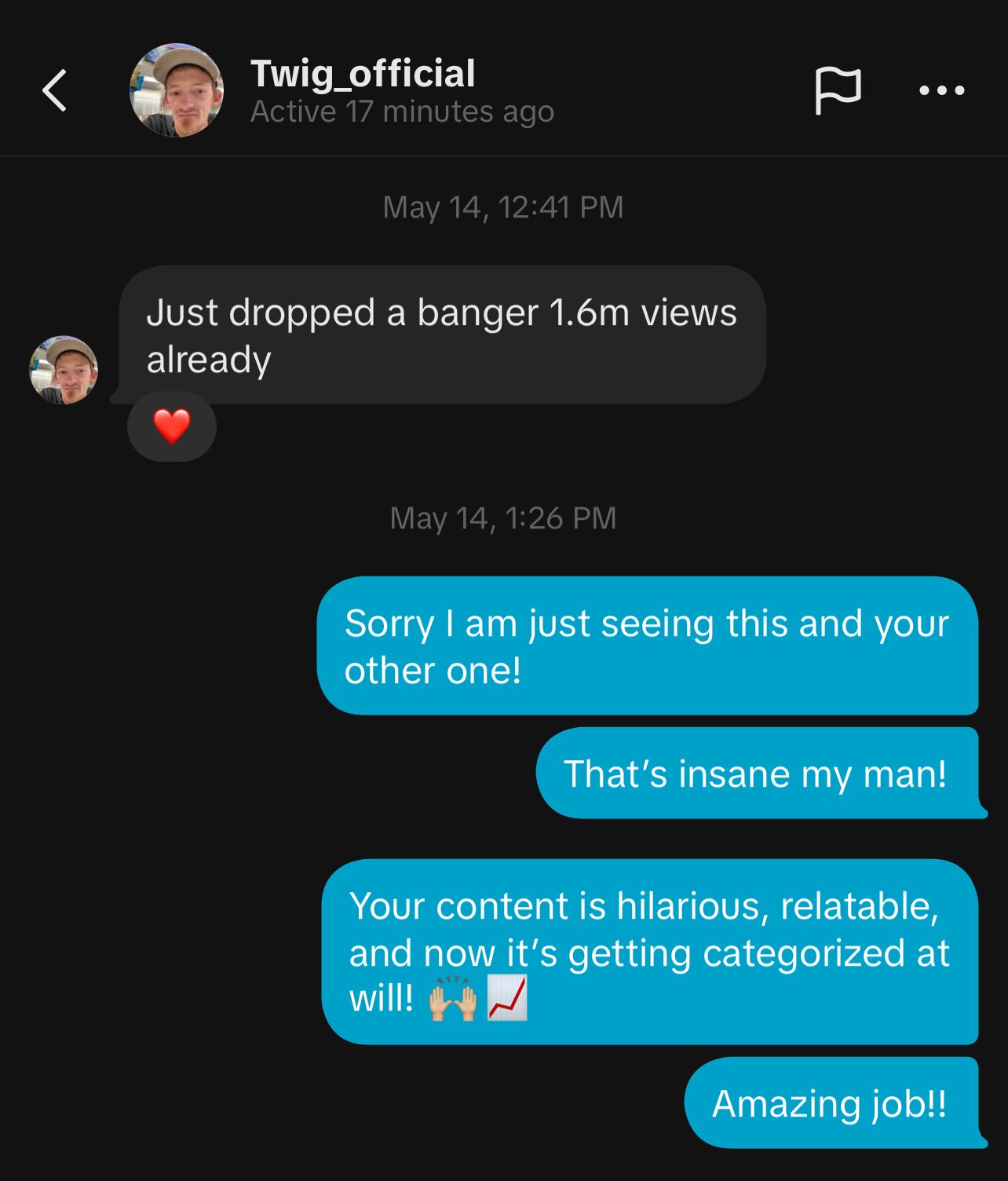Tap the heart reaction under the banger message
Image resolution: width=1008 pixels, height=1181 pixels.
click(x=171, y=426)
